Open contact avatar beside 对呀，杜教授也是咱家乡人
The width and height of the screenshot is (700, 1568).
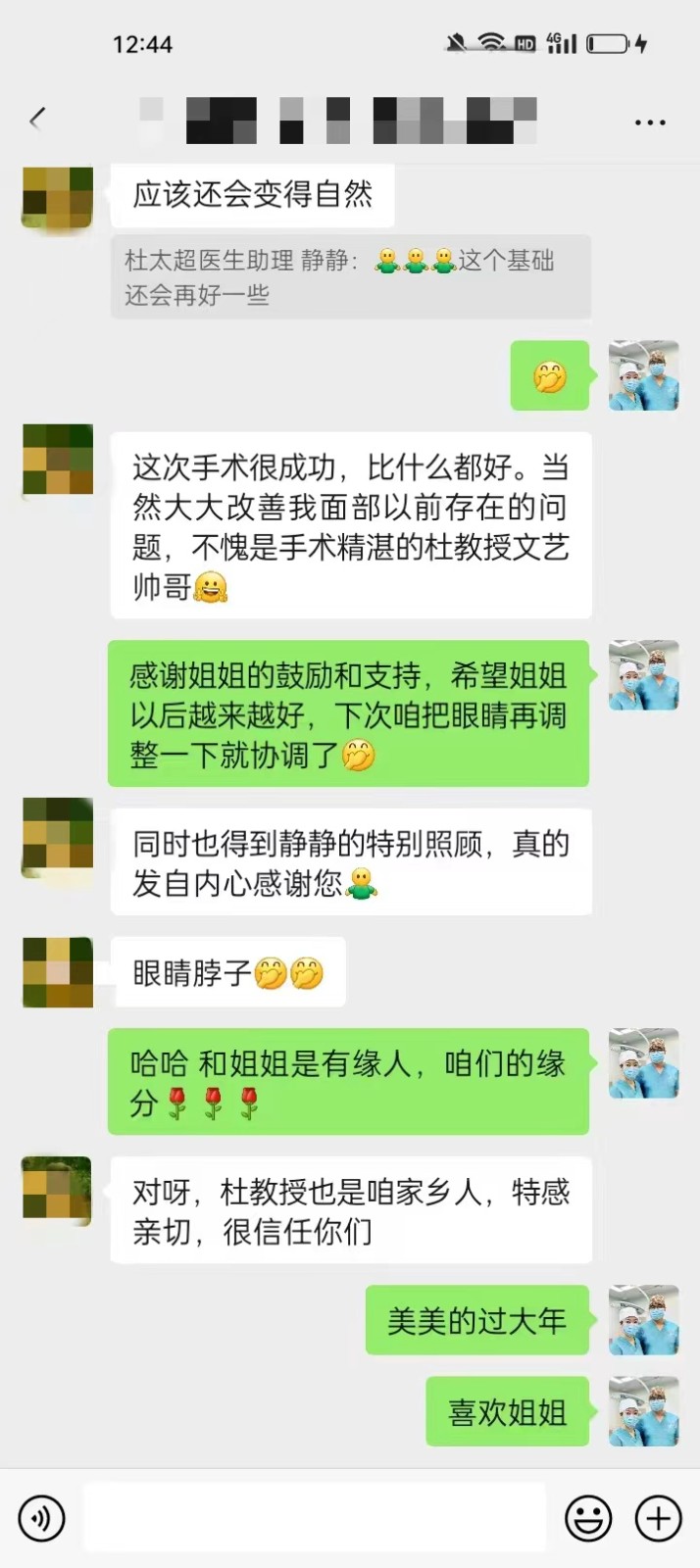[x=58, y=1191]
